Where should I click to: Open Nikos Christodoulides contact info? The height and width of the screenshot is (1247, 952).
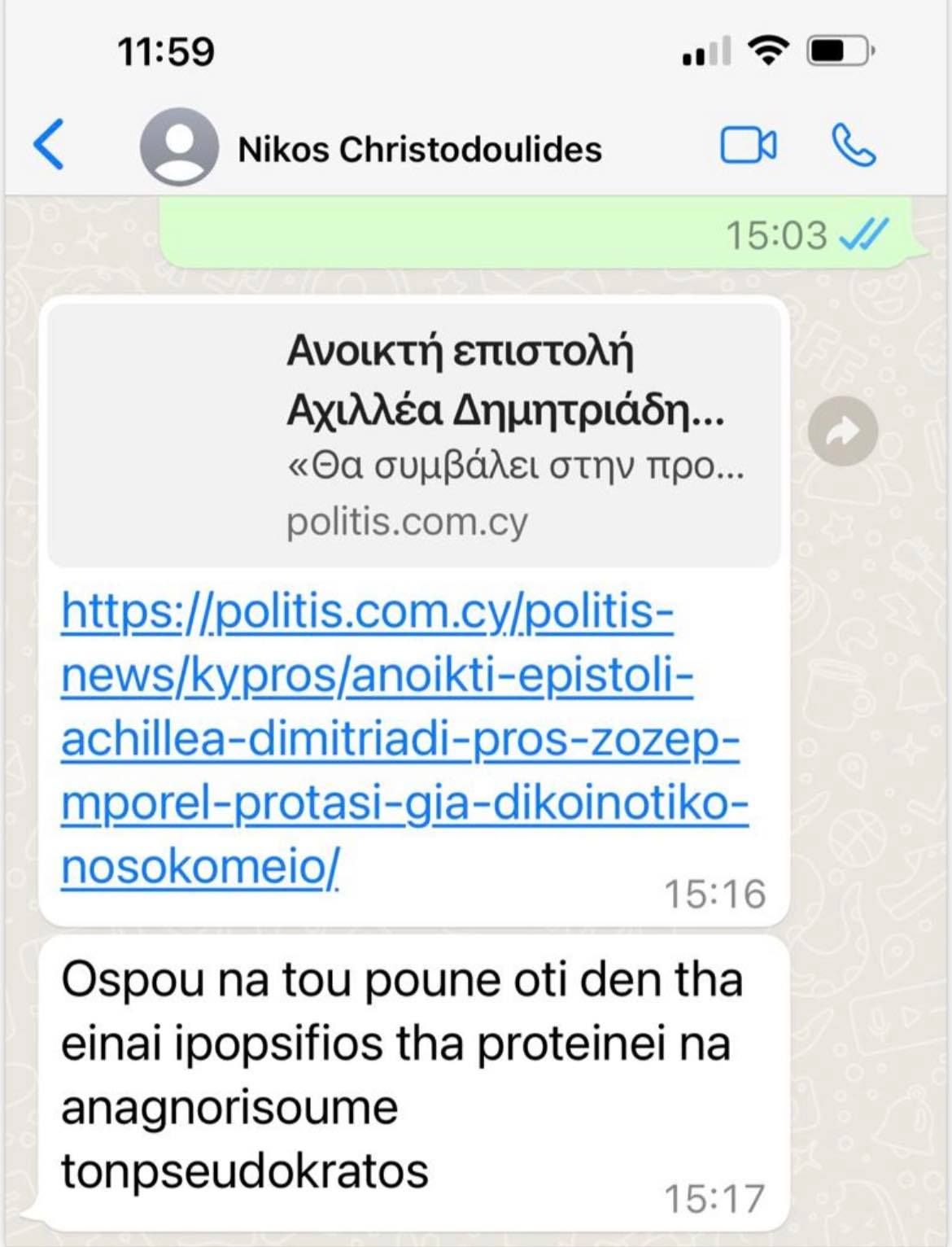point(419,150)
